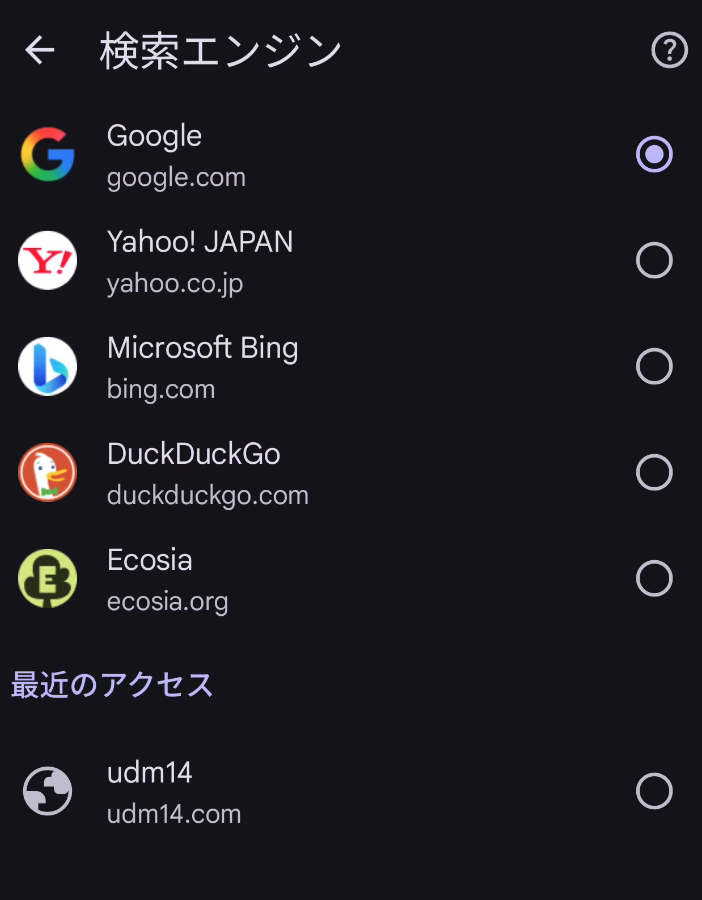The height and width of the screenshot is (900, 702).
Task: Open the help question mark icon
Action: click(x=669, y=50)
